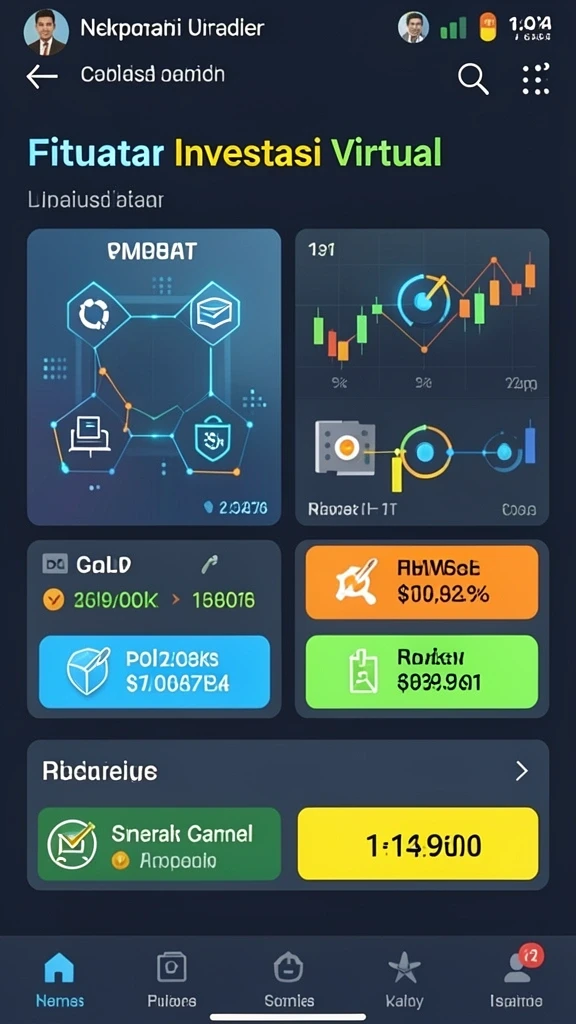The image size is (576, 1024).
Task: Open the PMBBAT network card
Action: tap(154, 377)
